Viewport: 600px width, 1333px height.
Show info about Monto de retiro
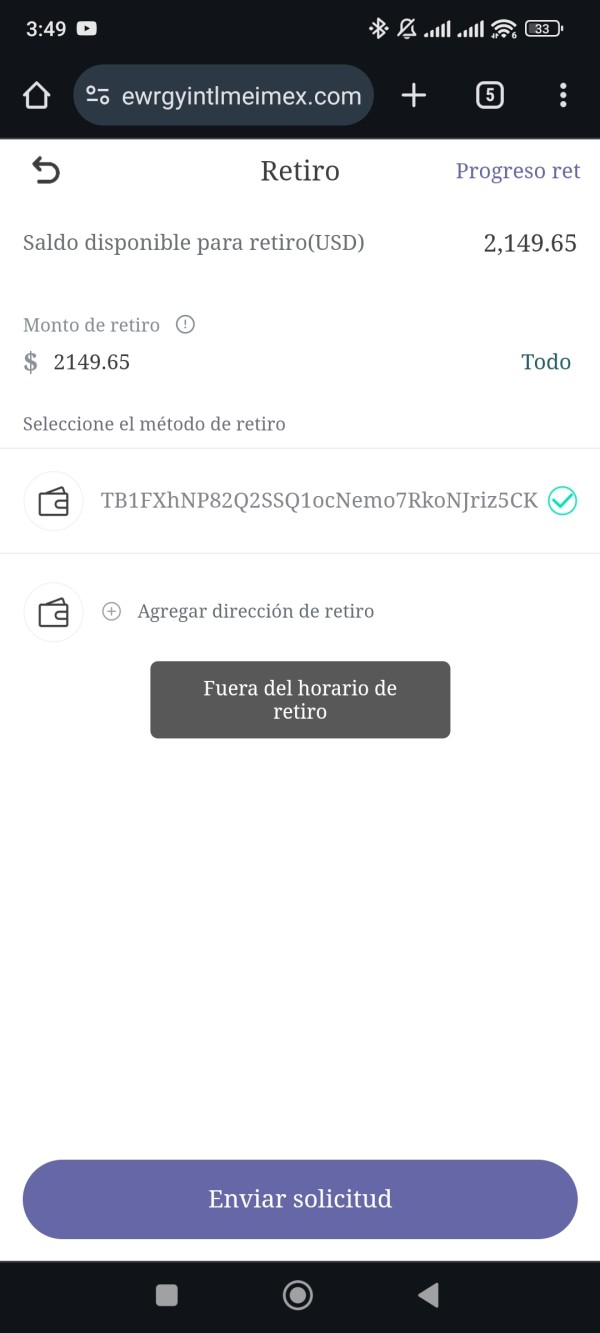tap(185, 325)
